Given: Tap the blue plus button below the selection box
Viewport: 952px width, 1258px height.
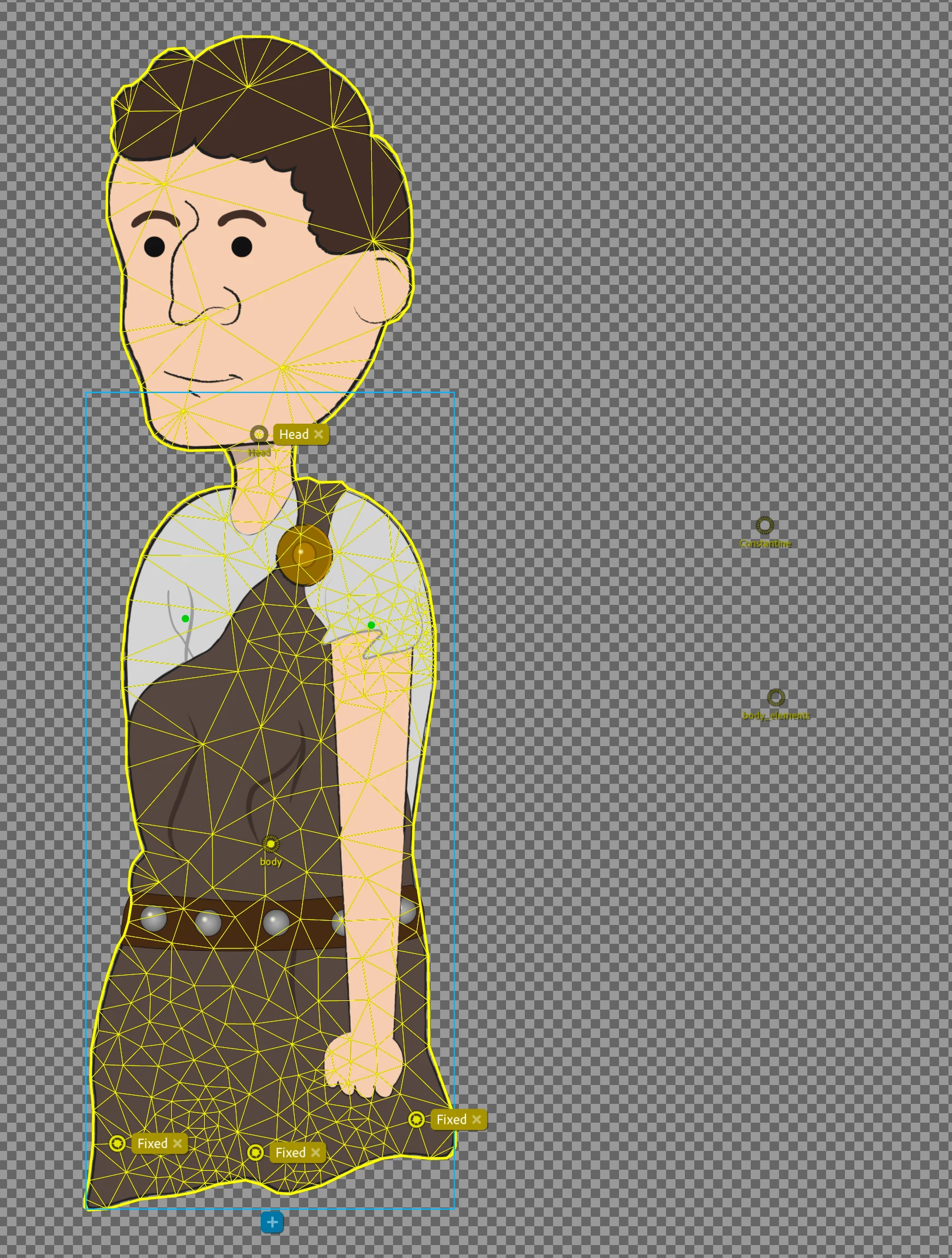Looking at the screenshot, I should 272,1222.
